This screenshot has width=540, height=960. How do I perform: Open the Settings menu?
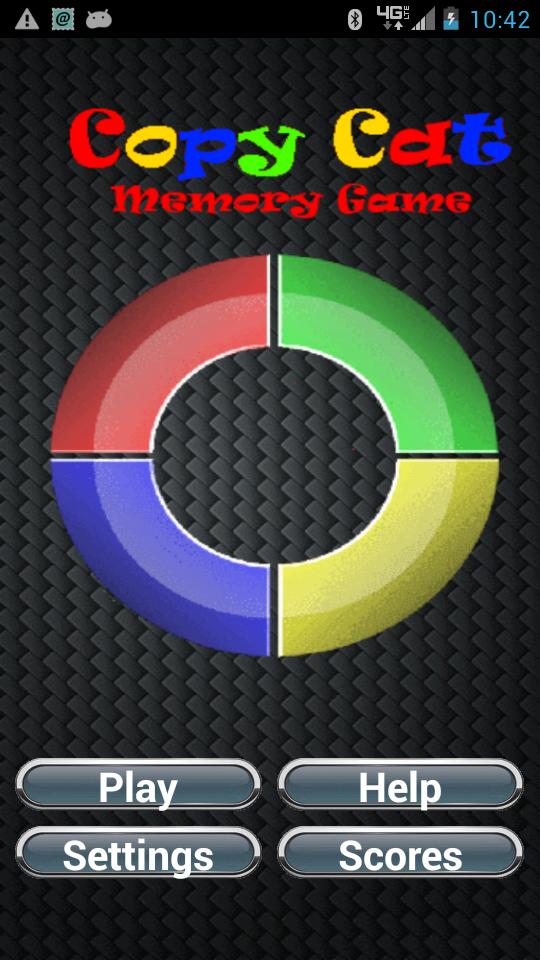pyautogui.click(x=138, y=853)
